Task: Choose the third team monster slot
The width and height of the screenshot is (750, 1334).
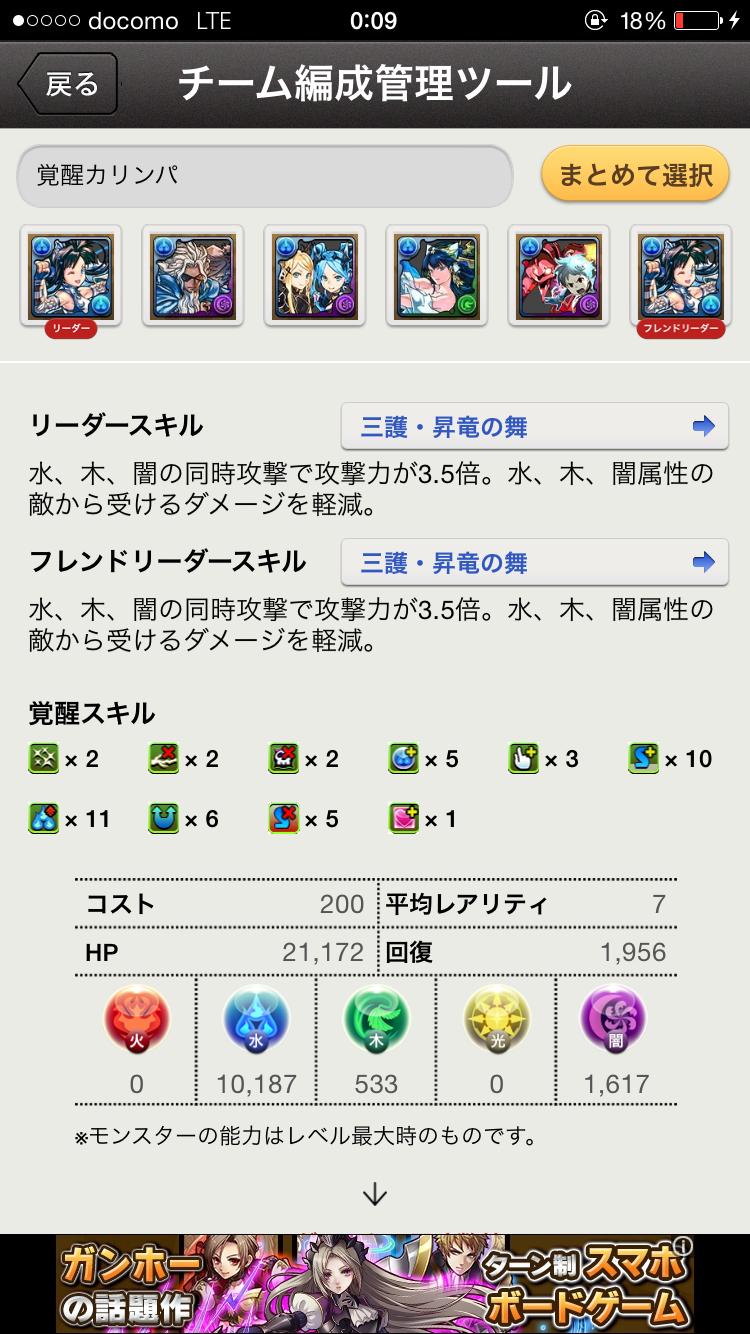Action: pos(315,277)
